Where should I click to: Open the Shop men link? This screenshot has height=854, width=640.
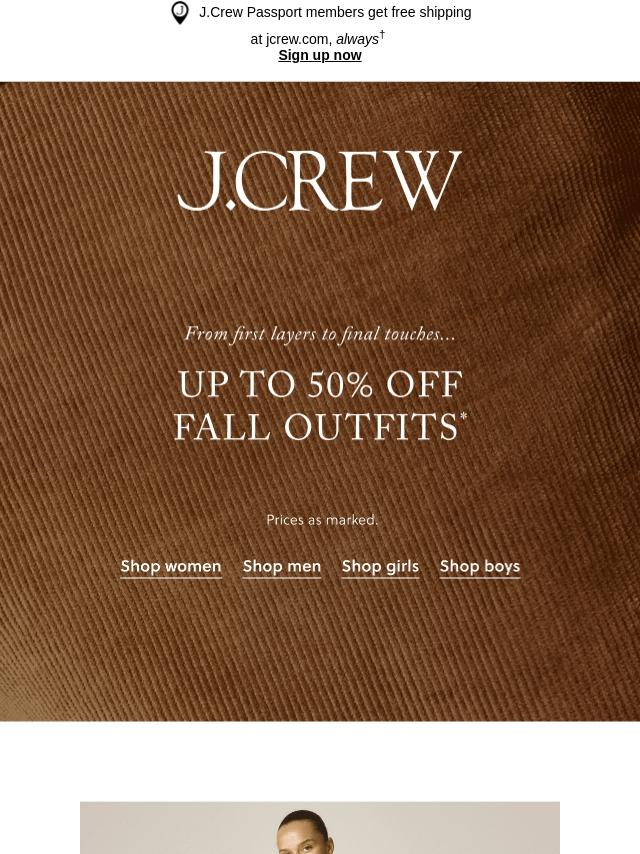coord(281,566)
